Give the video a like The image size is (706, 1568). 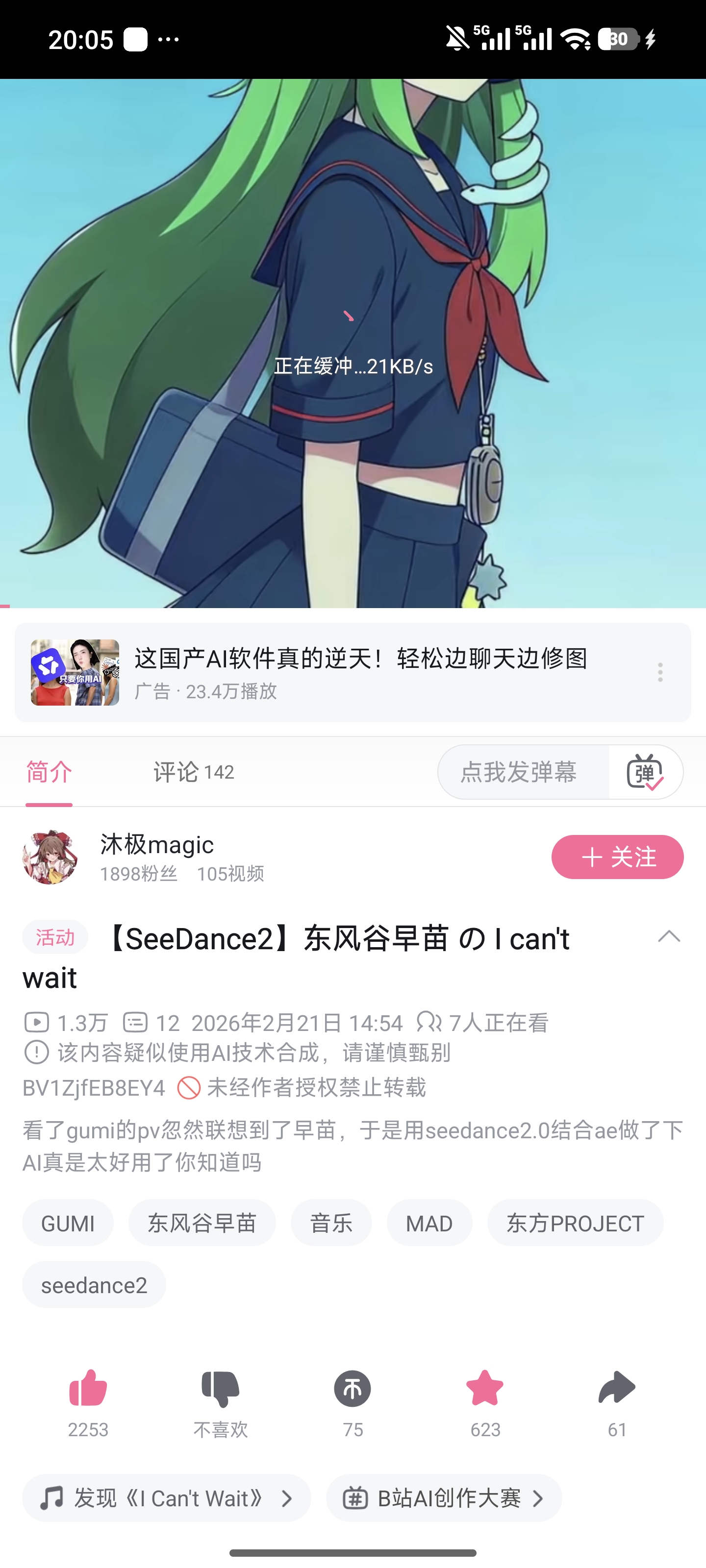(87, 1390)
